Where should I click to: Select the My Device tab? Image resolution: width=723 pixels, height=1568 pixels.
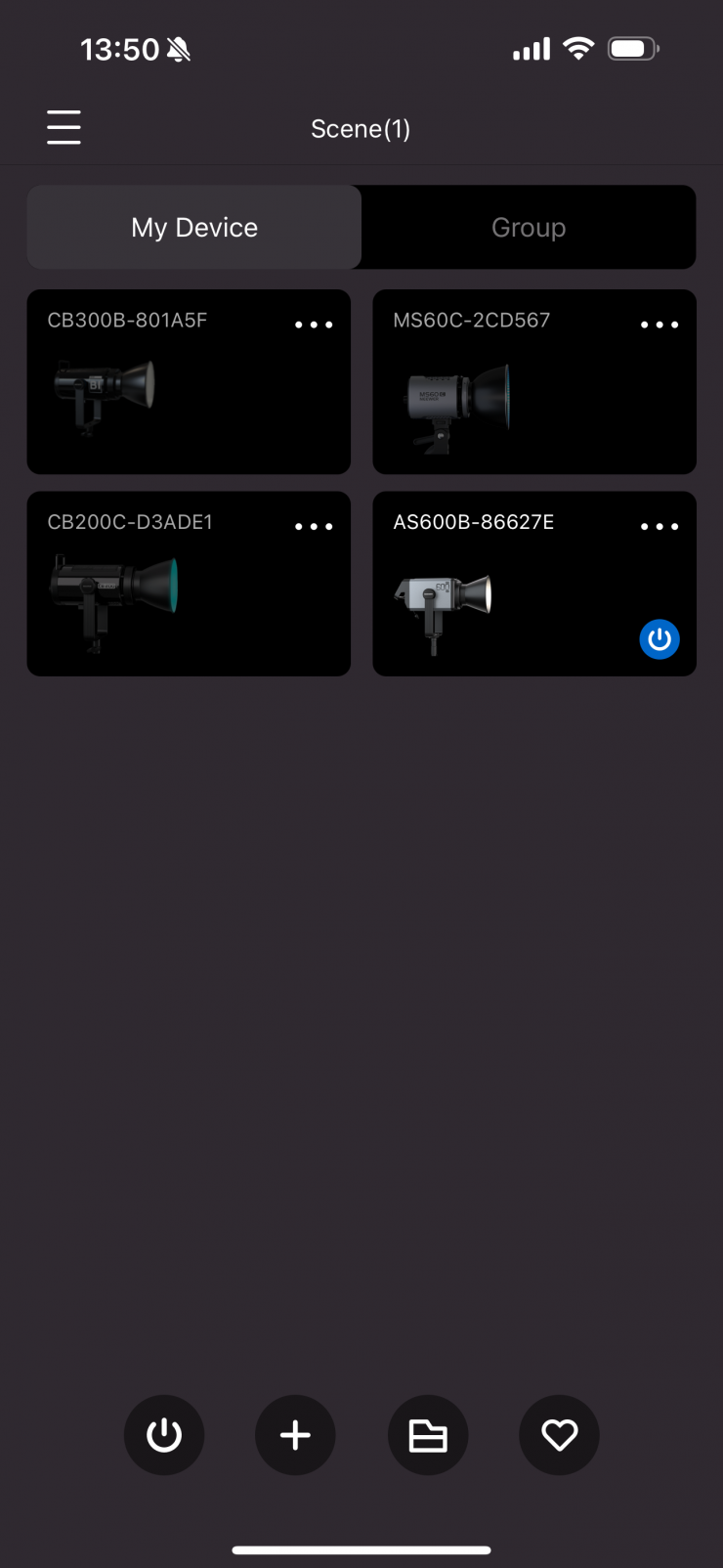click(194, 228)
